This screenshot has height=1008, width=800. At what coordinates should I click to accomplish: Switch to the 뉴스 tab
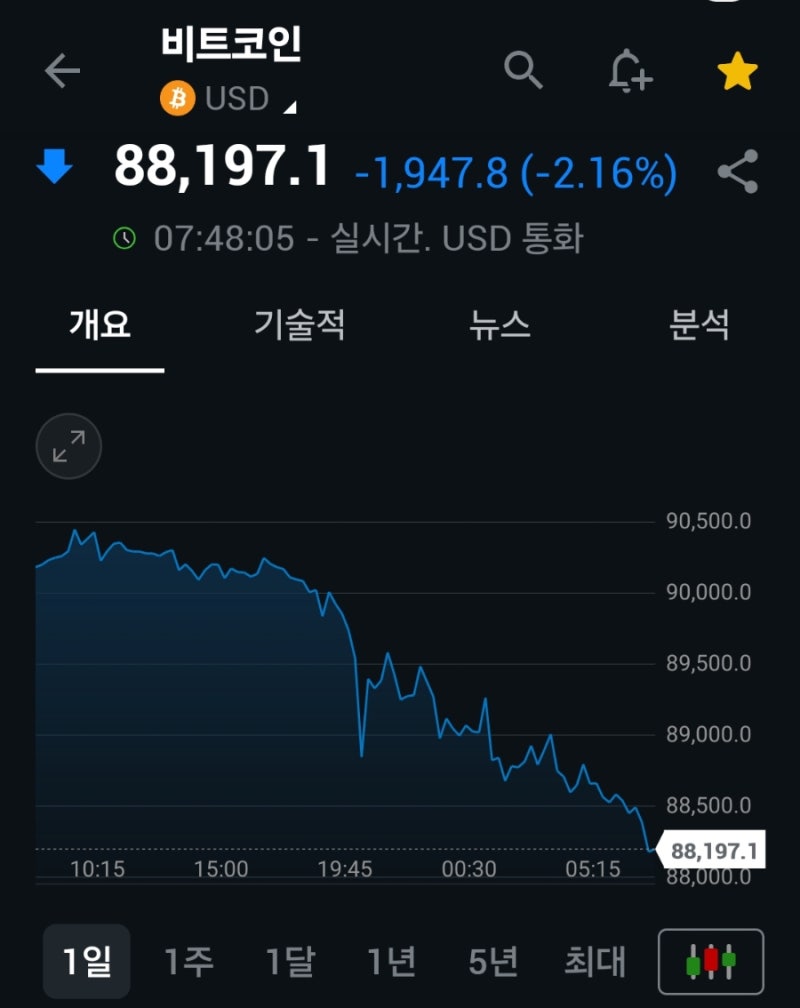click(x=500, y=325)
